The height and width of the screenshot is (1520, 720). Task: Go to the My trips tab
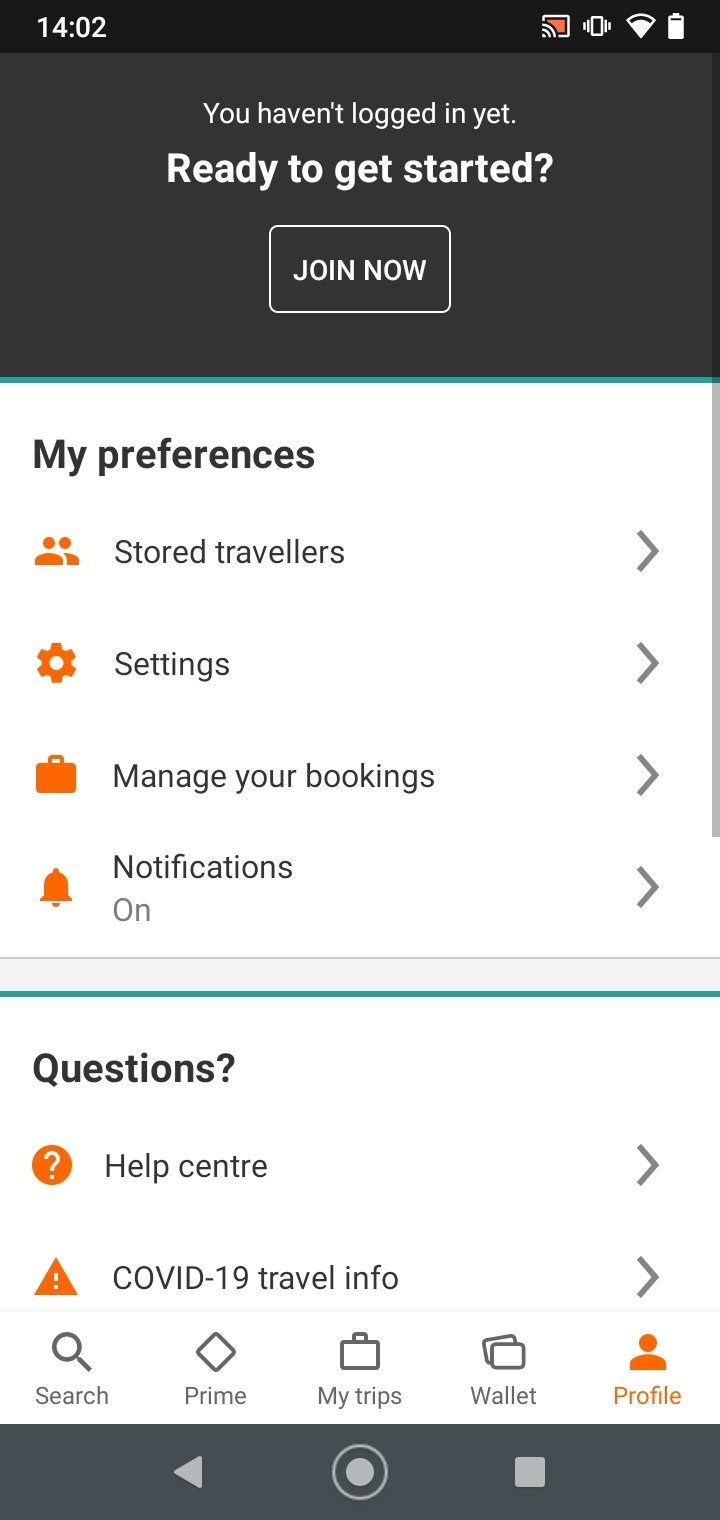360,1368
